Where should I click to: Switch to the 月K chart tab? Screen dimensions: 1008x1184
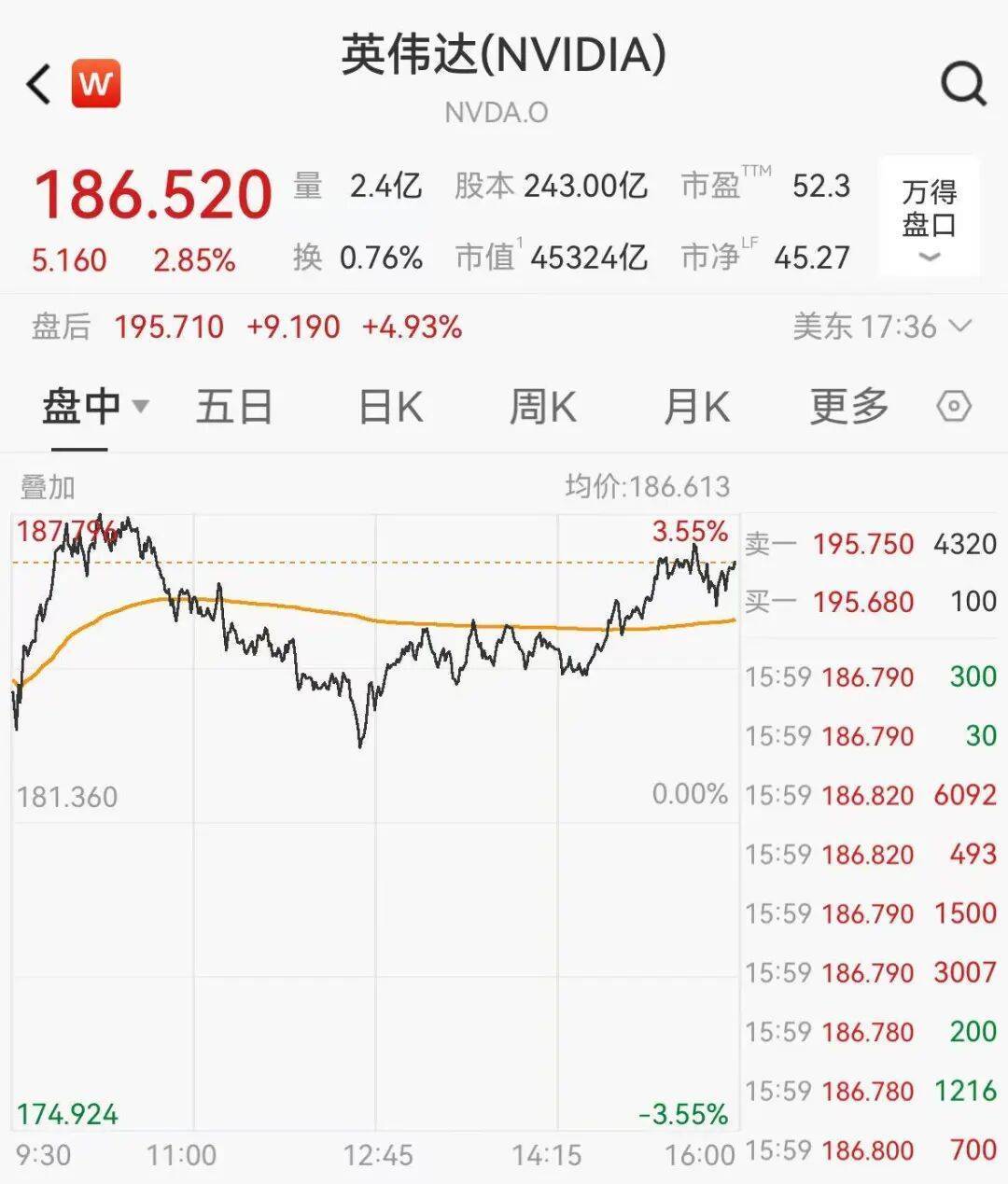coord(695,407)
